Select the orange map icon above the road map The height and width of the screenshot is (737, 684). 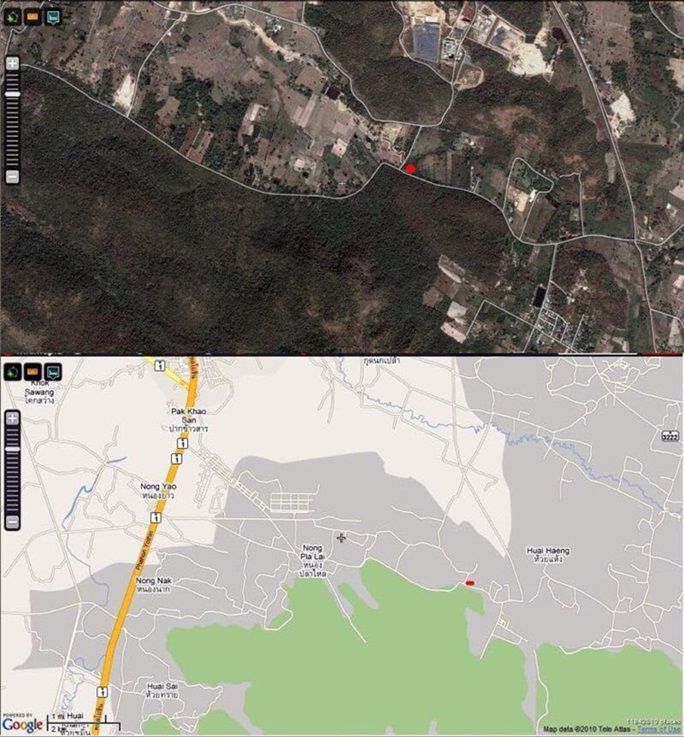[x=32, y=372]
